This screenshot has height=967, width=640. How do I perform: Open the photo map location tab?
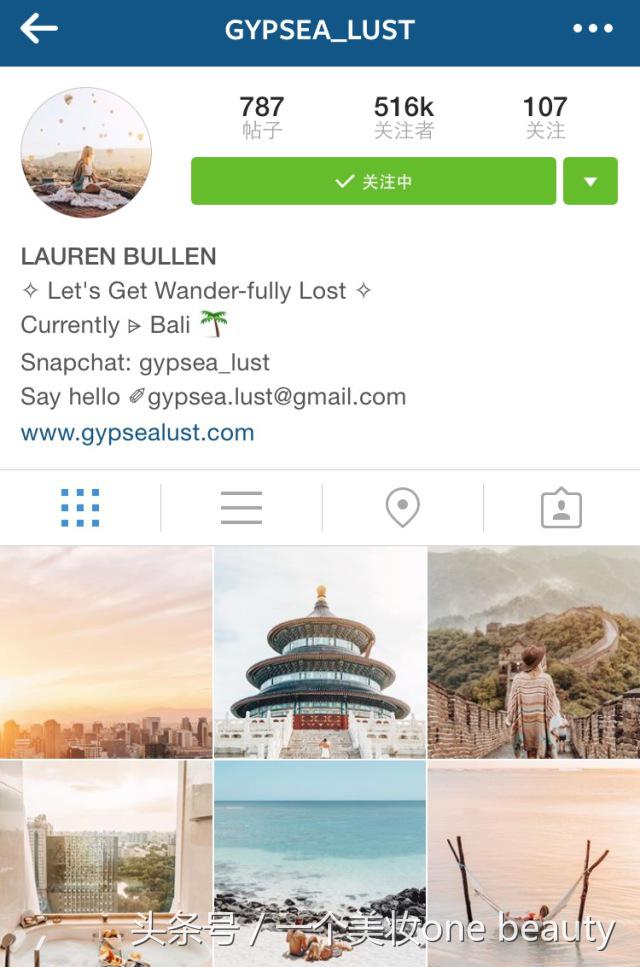[402, 508]
